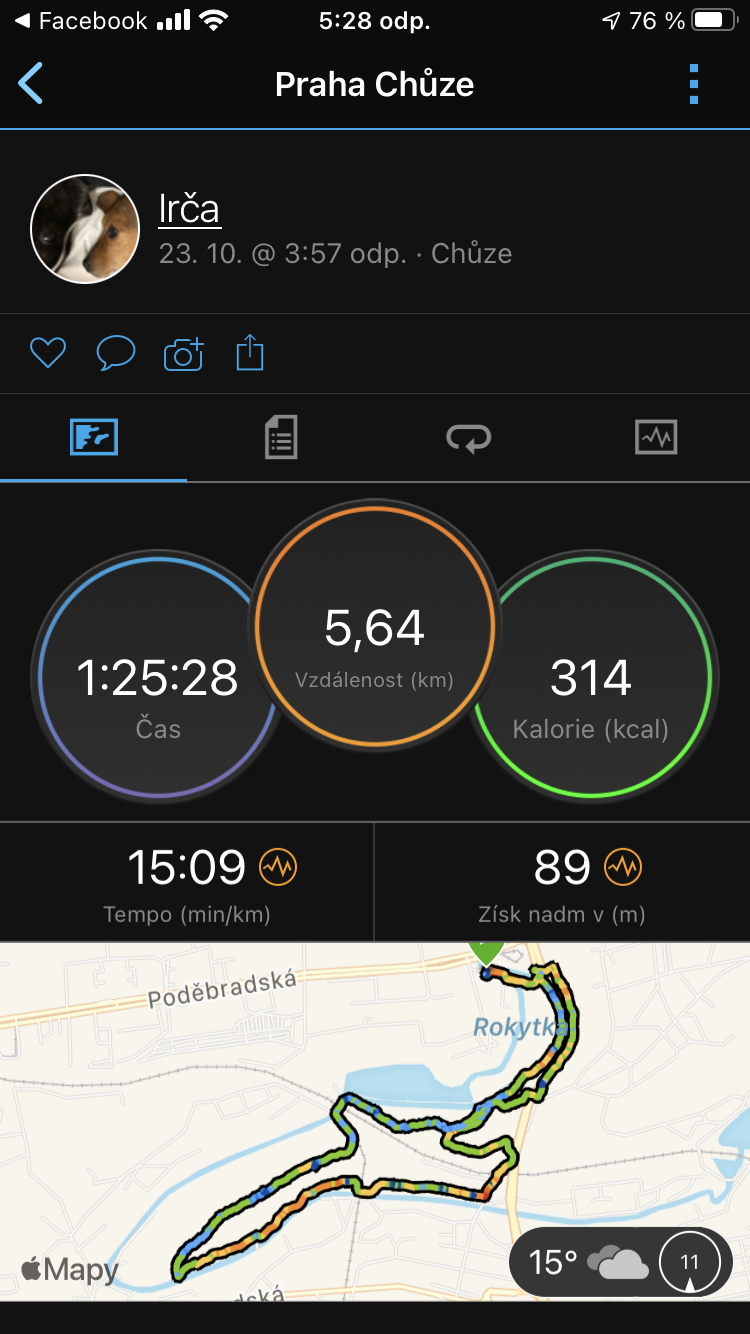This screenshot has width=750, height=1334.
Task: Add a photo with camera icon
Action: tap(183, 354)
